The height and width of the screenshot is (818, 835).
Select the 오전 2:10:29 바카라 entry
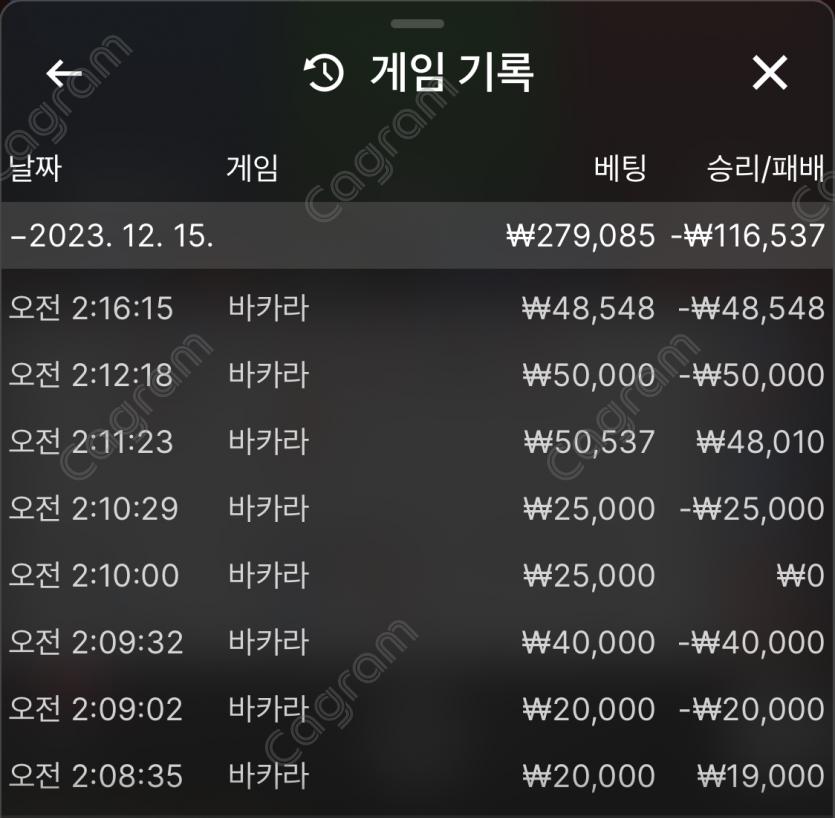click(417, 509)
